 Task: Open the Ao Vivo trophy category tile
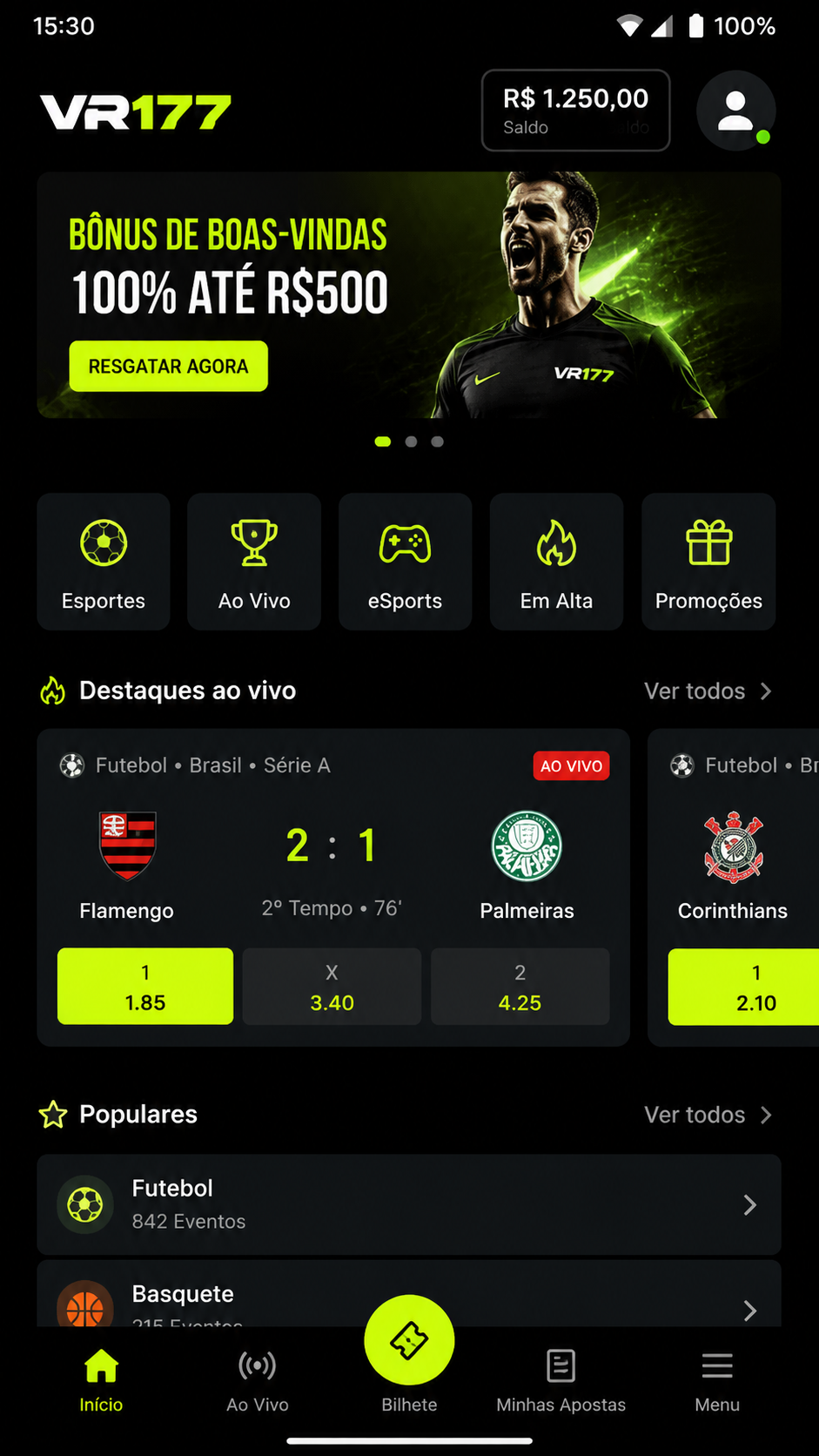click(x=254, y=562)
